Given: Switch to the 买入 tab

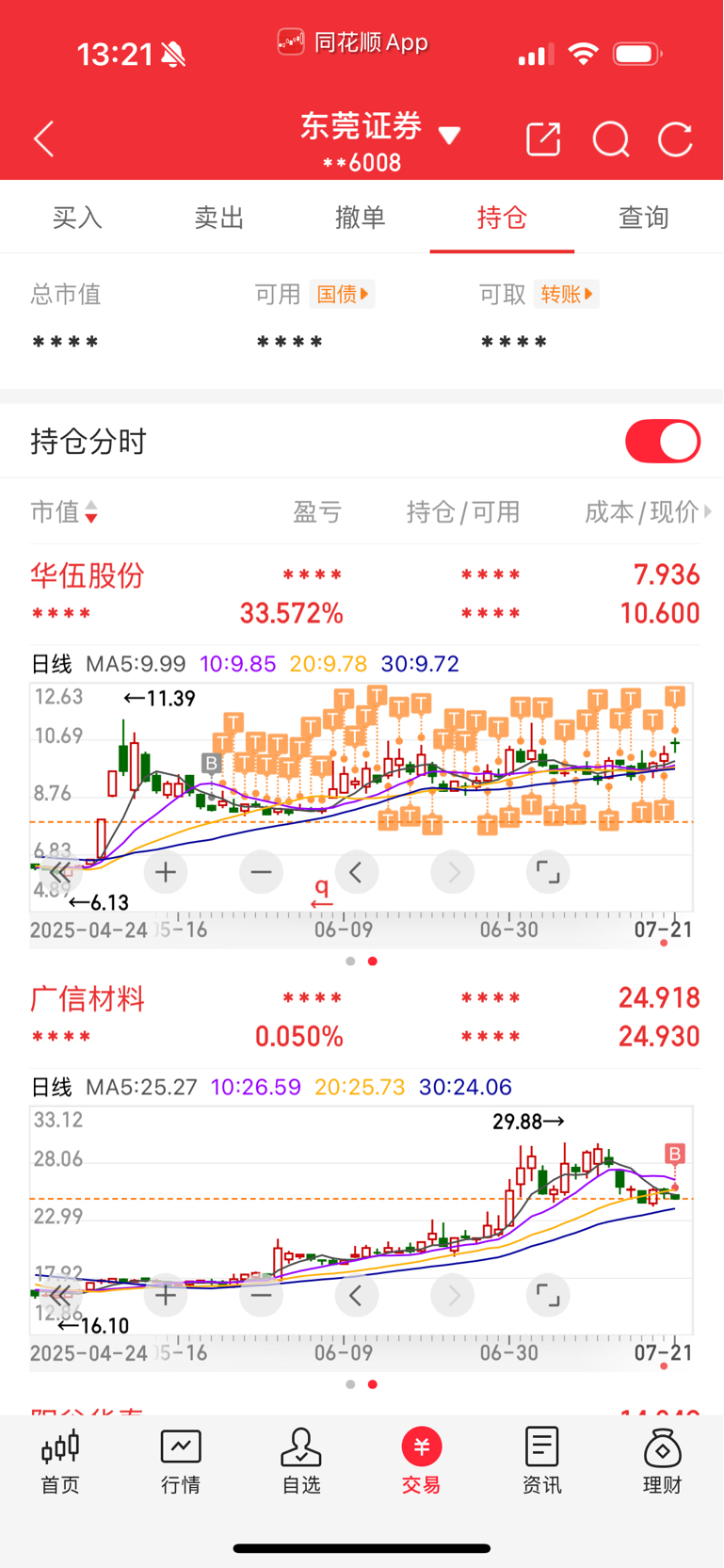Looking at the screenshot, I should (x=77, y=218).
